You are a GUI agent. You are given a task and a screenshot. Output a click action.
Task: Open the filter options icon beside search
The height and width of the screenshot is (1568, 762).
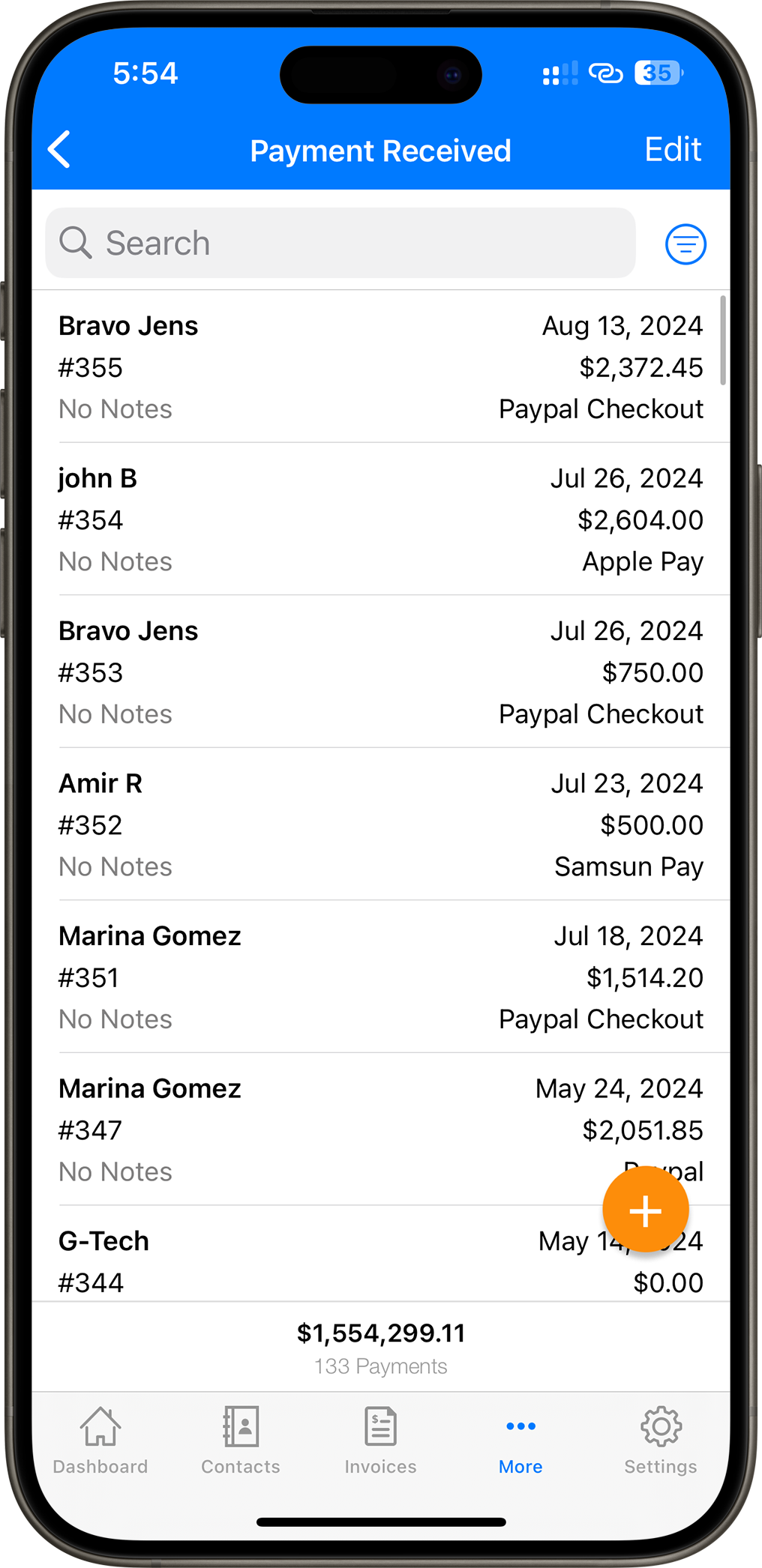[684, 243]
